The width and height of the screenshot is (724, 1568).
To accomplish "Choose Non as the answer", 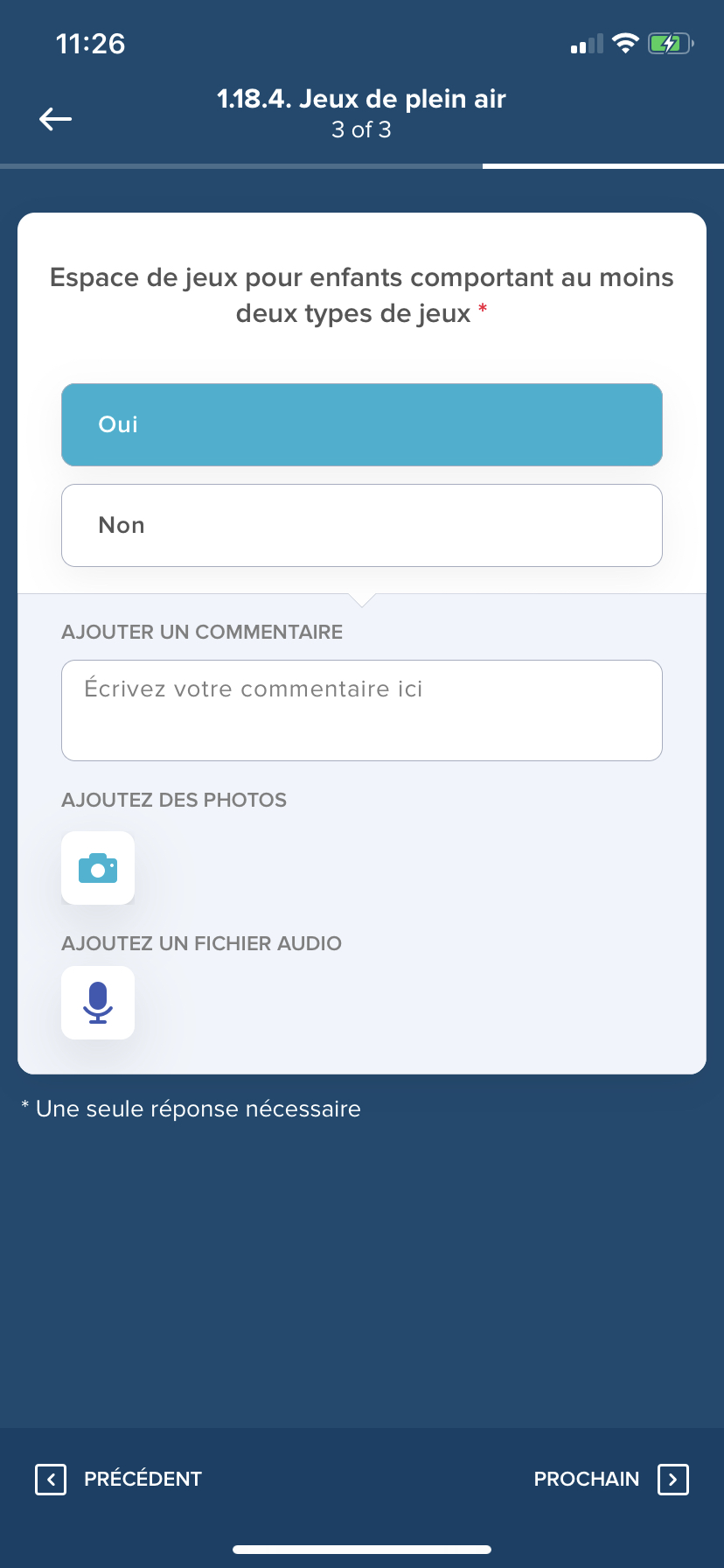I will (362, 525).
